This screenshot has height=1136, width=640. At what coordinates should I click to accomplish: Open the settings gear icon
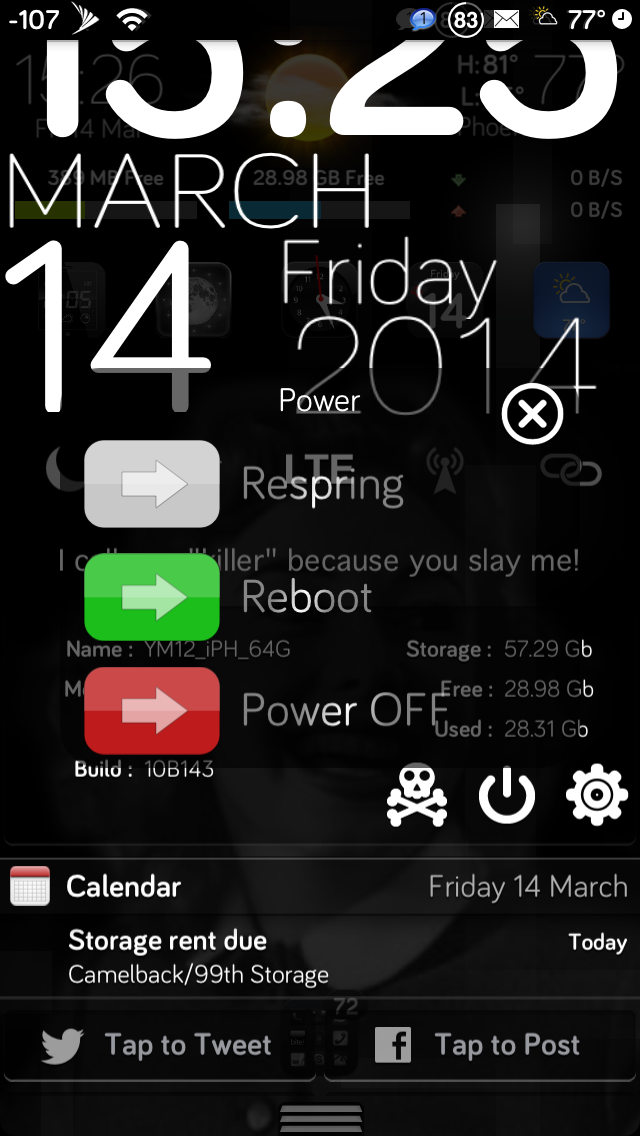point(597,795)
